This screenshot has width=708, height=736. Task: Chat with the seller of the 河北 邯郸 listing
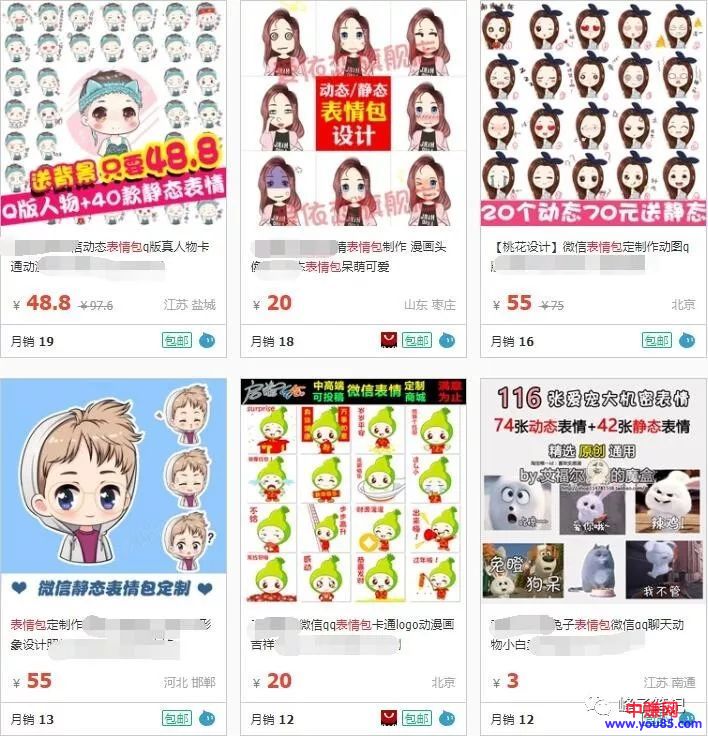pyautogui.click(x=207, y=718)
